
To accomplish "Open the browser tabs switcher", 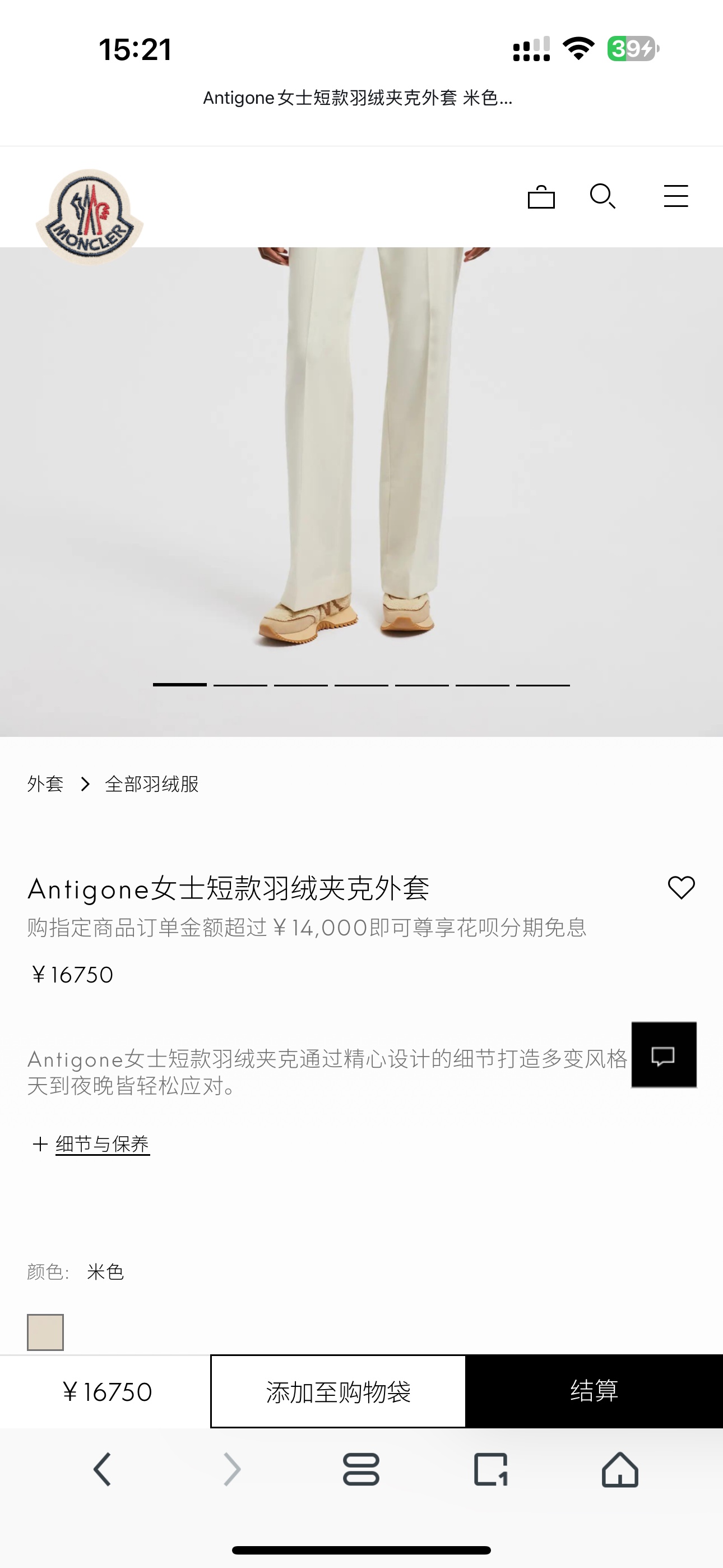I will point(490,1469).
